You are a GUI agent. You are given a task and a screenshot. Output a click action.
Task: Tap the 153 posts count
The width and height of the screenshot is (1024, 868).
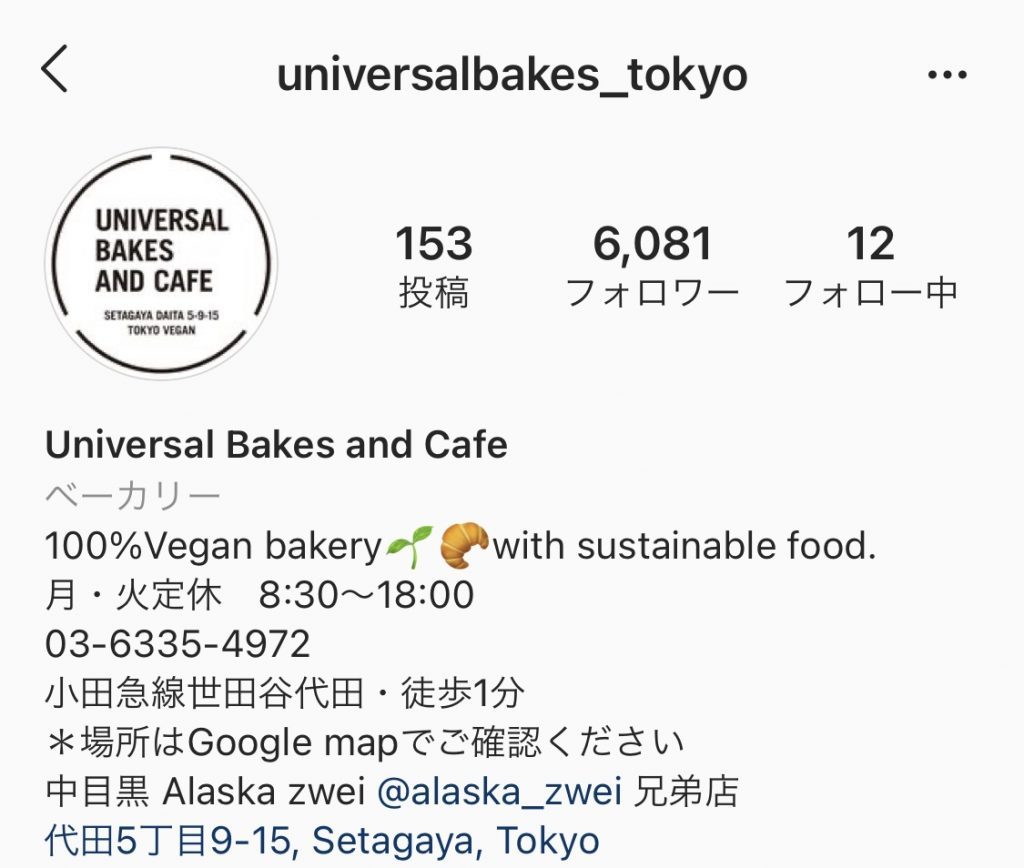point(433,265)
